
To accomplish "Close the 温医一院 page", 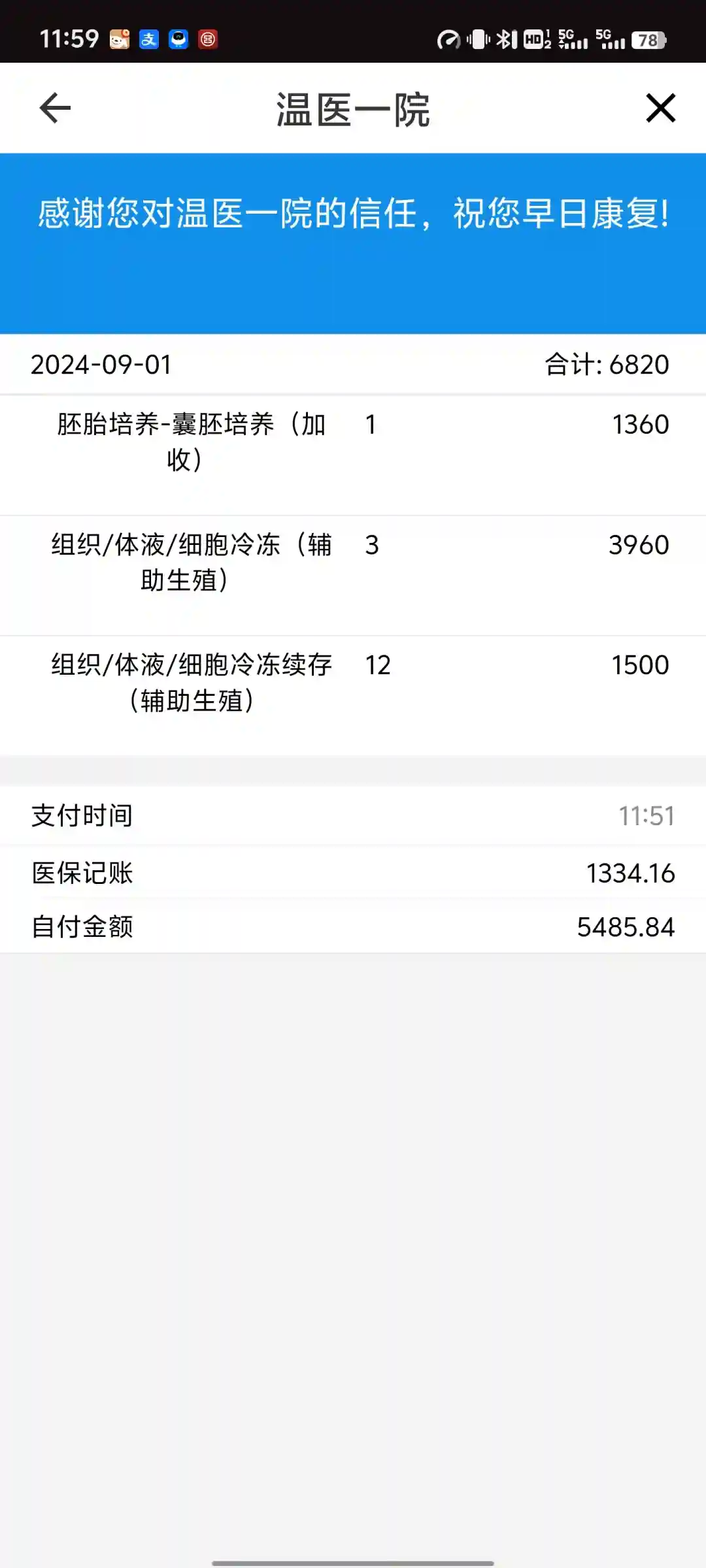I will tap(660, 108).
